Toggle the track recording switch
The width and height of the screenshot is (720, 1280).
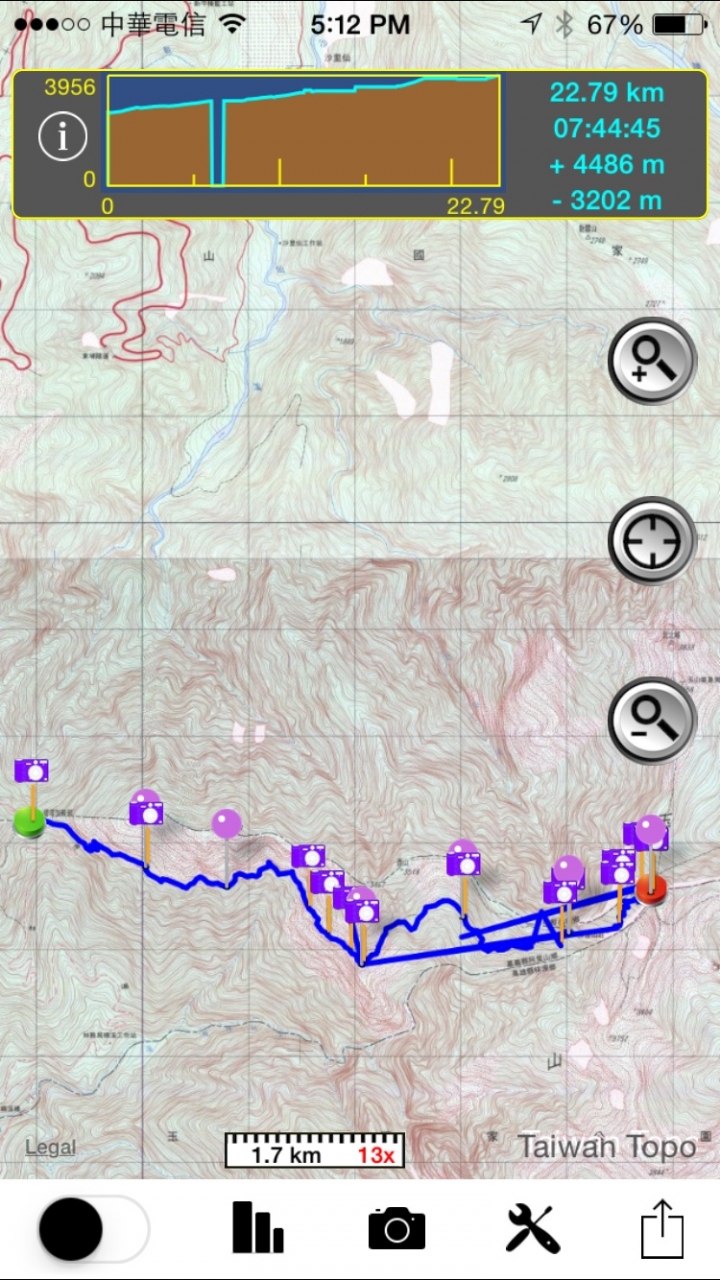[x=93, y=1228]
